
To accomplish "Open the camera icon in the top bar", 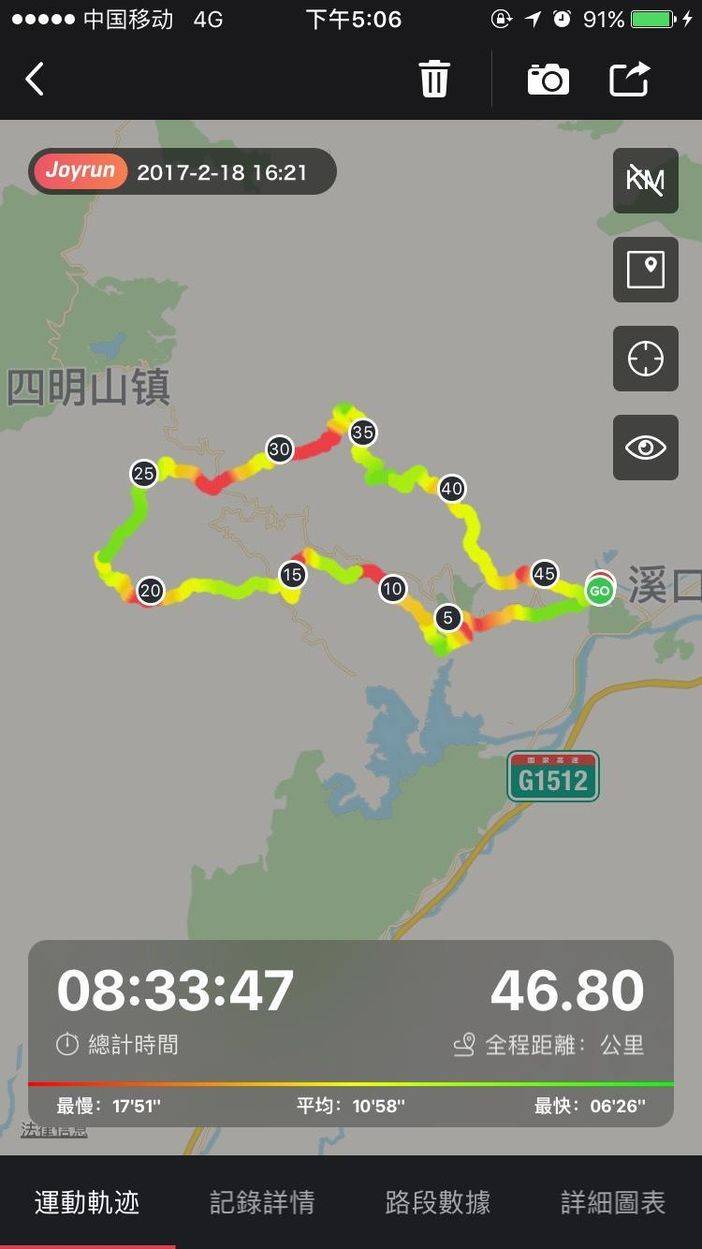I will point(548,79).
